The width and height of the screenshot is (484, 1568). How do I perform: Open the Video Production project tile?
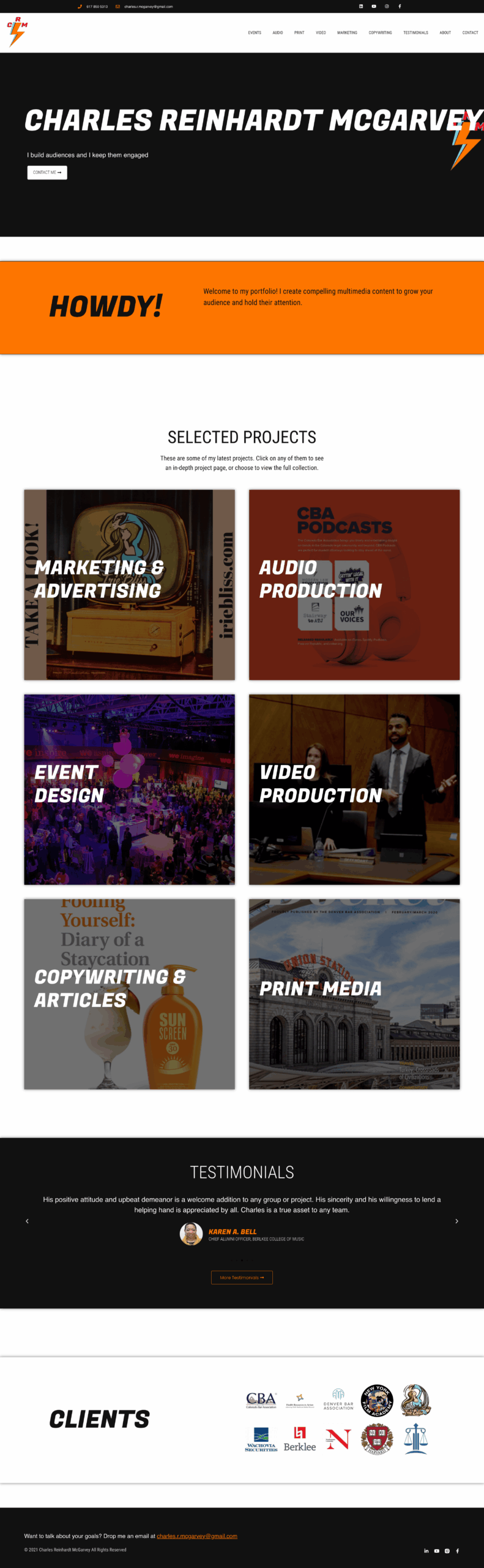354,789
